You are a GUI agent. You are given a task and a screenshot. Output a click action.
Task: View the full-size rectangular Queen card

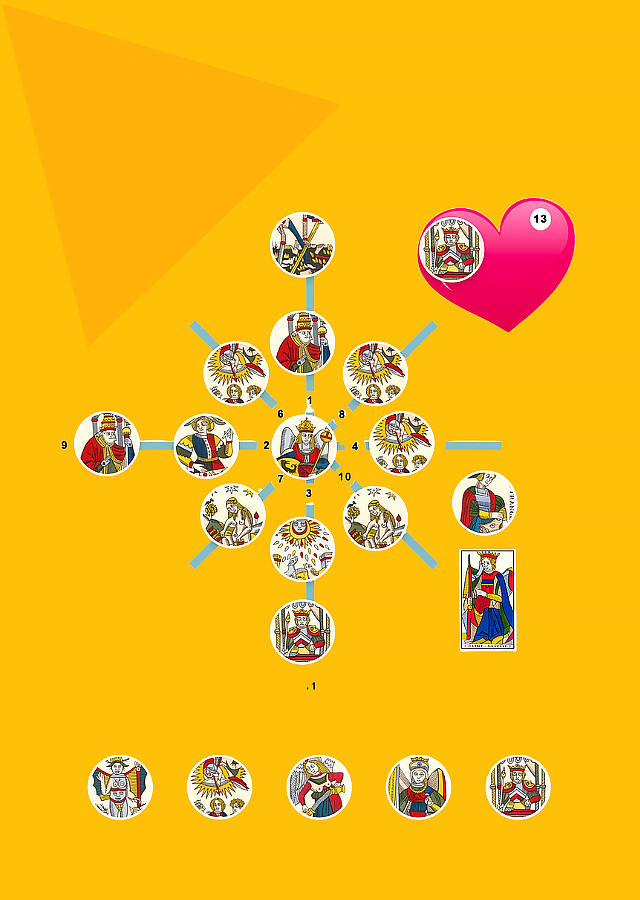click(487, 600)
